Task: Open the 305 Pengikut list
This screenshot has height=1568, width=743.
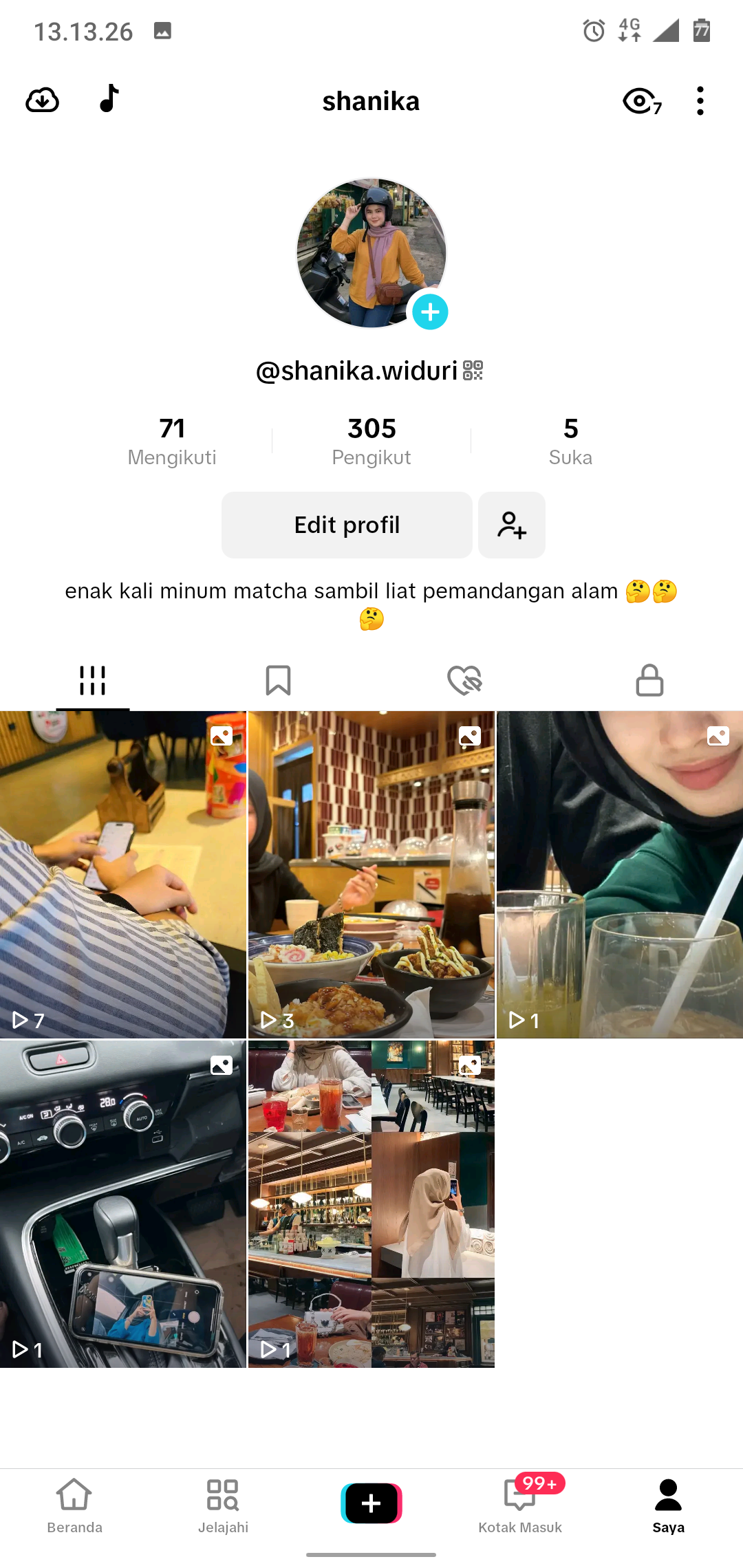Action: coord(371,441)
